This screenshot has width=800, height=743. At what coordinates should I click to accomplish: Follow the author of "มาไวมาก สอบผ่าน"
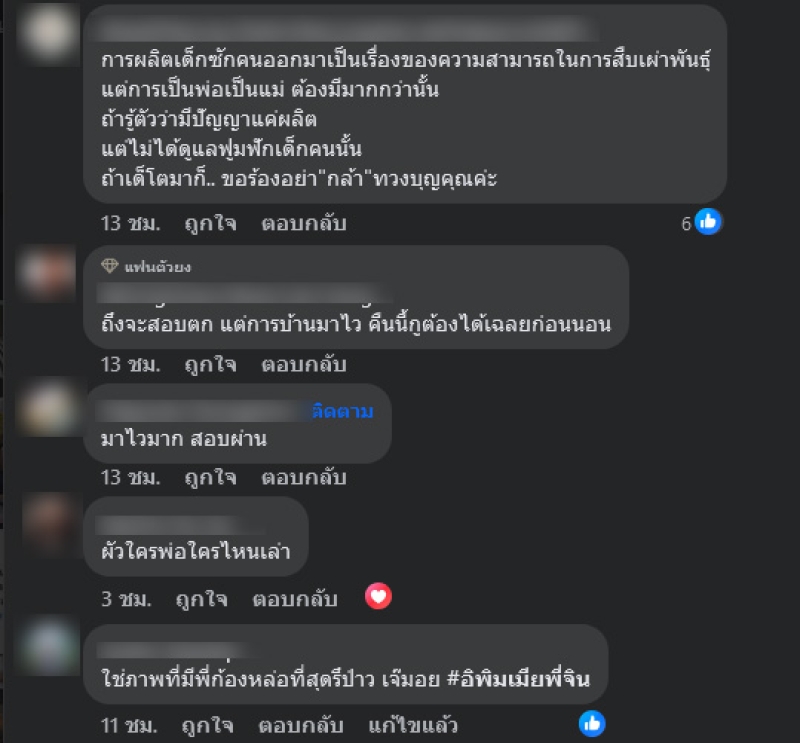[341, 411]
